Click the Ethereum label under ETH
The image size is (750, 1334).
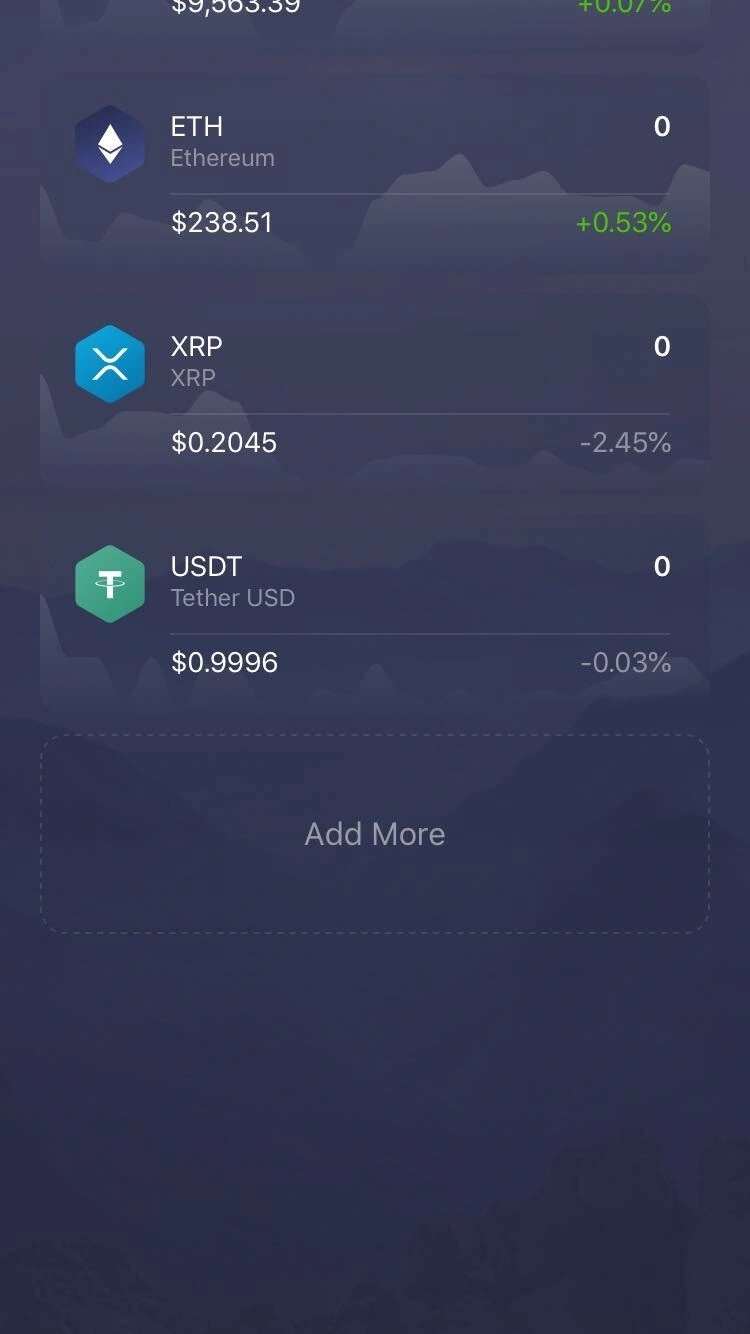coord(222,157)
